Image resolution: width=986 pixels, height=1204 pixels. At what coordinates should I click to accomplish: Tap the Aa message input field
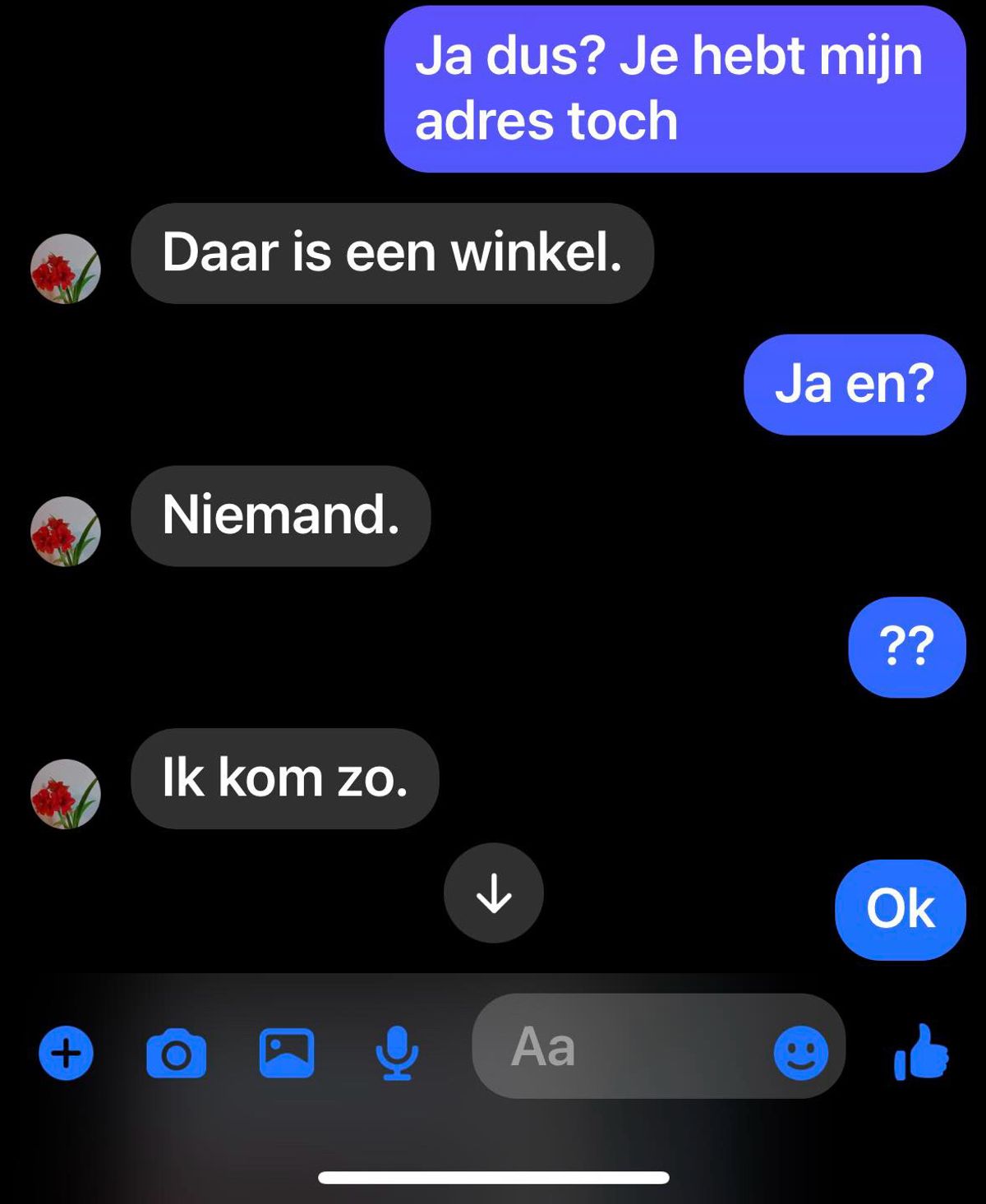click(616, 1047)
